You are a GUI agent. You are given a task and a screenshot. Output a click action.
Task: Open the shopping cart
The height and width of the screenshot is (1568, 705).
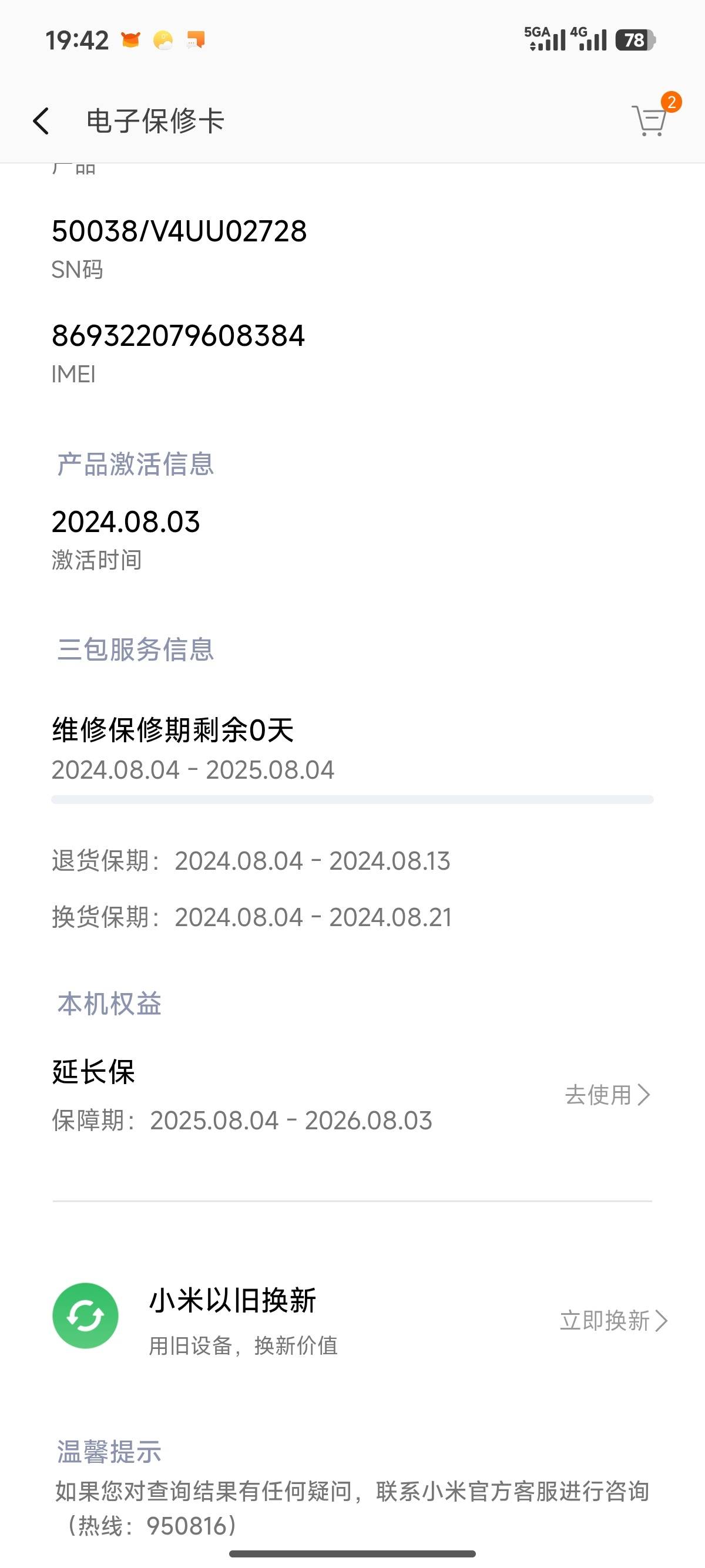650,120
